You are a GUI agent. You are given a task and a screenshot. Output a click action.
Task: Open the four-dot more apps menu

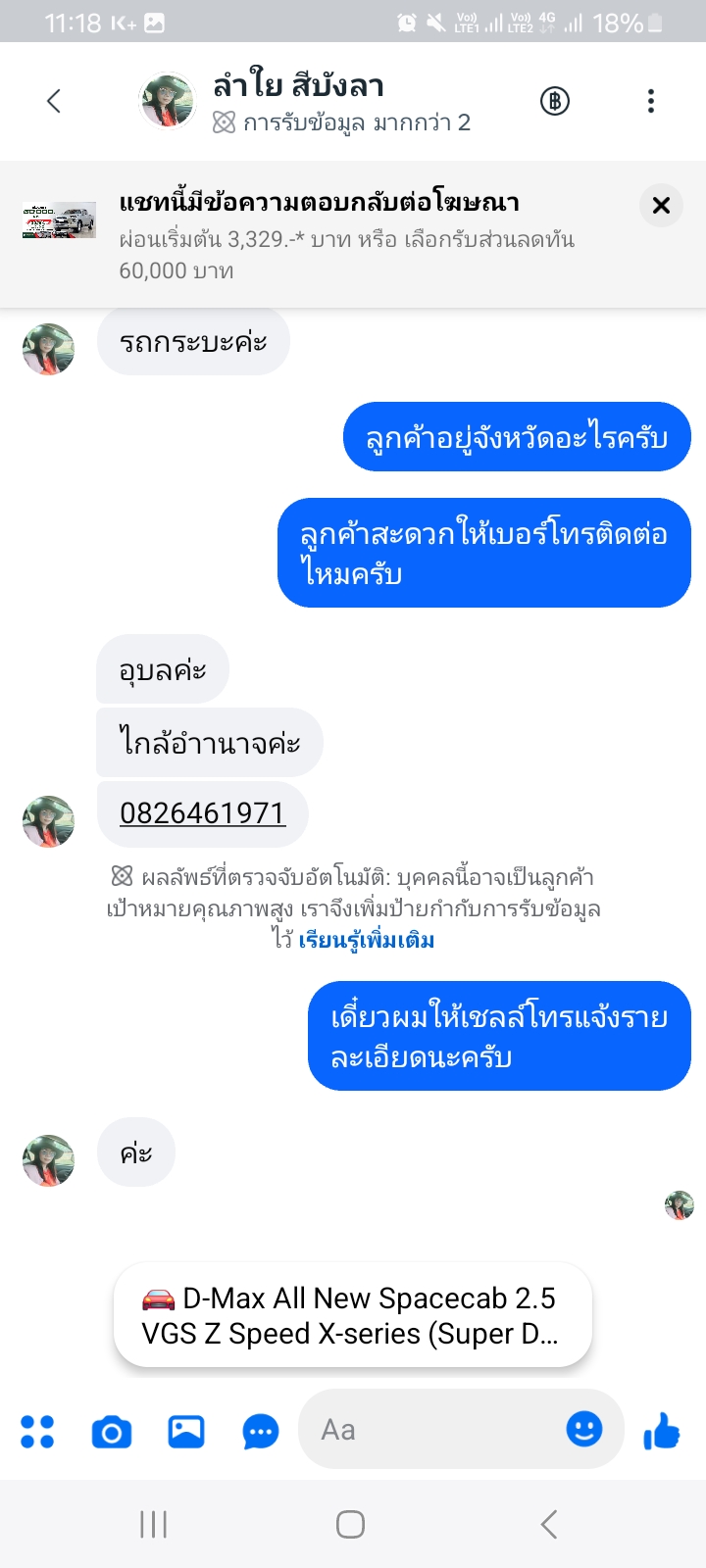click(37, 1432)
